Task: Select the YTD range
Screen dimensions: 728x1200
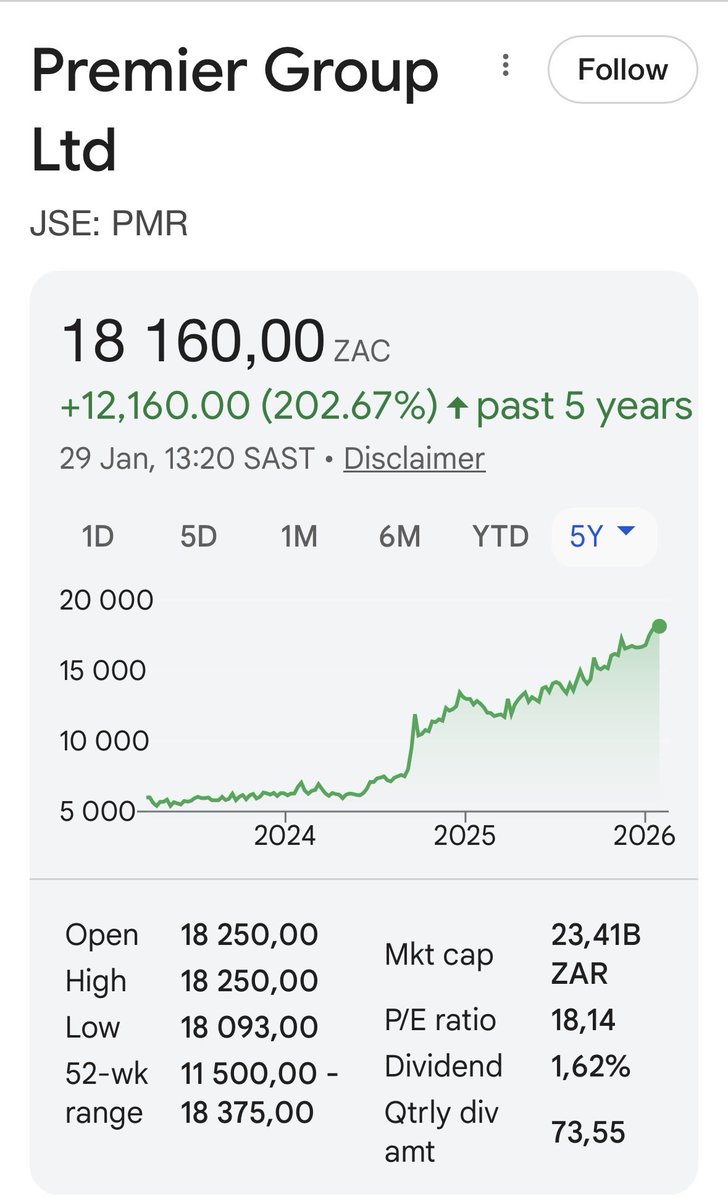Action: coord(500,537)
